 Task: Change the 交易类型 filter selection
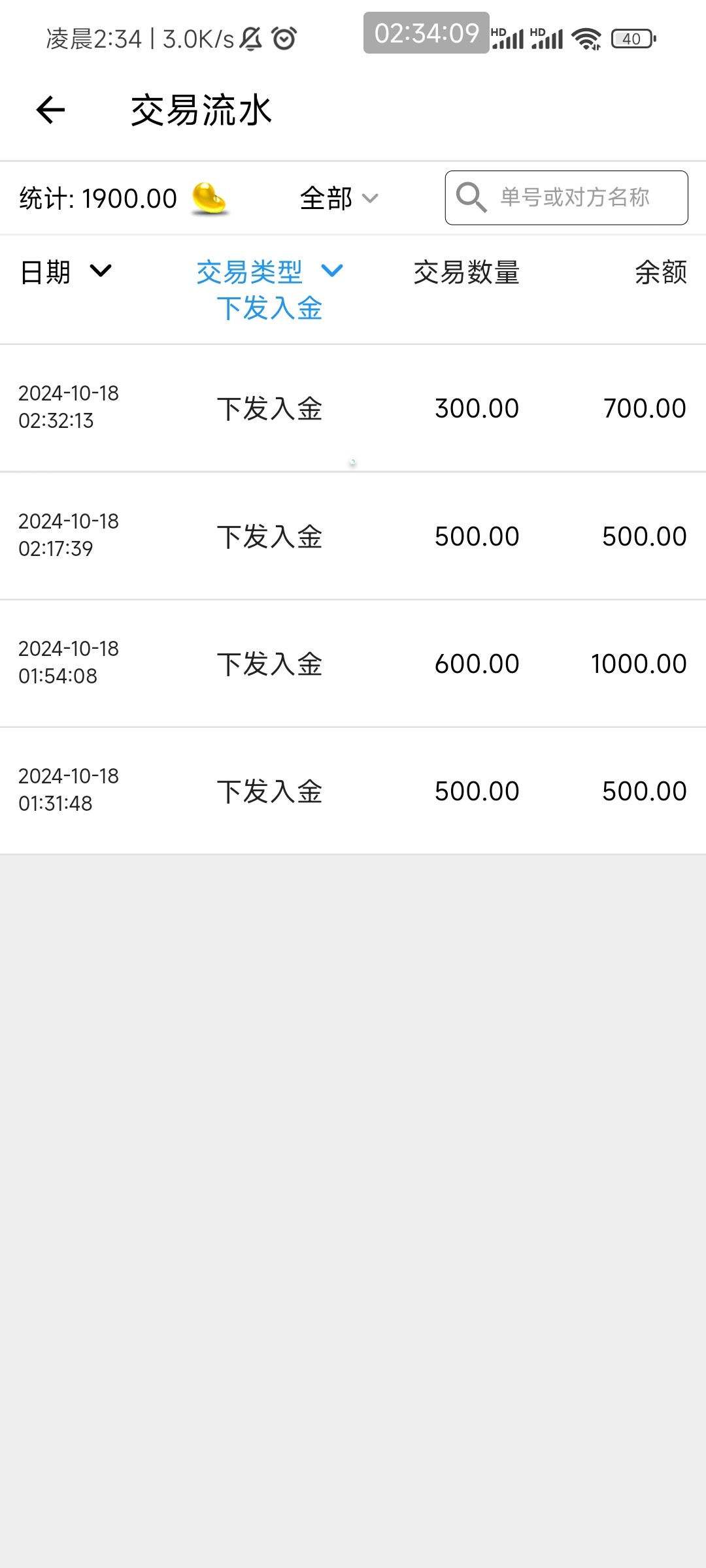269,272
